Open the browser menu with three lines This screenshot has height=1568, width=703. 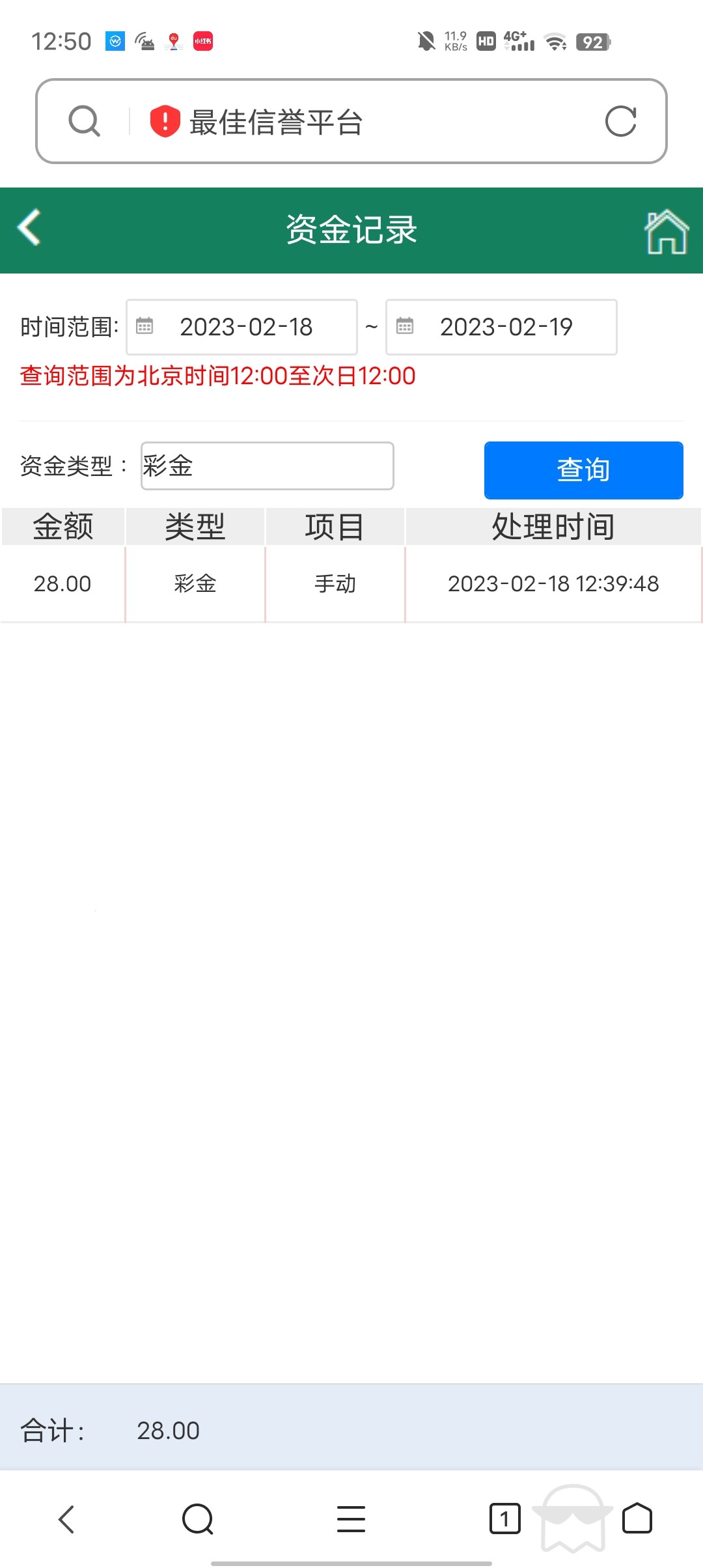[x=351, y=1520]
